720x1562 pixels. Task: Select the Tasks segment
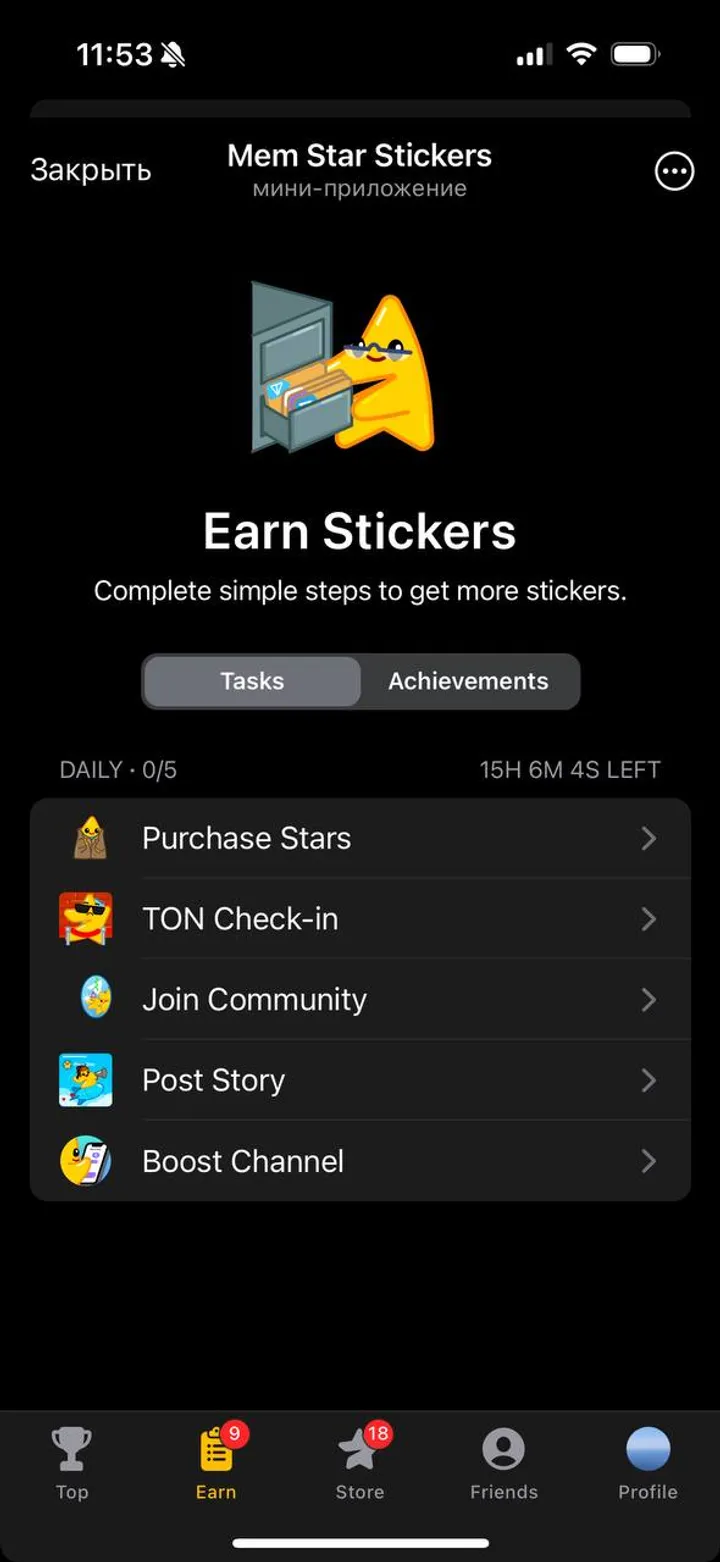[x=252, y=681]
